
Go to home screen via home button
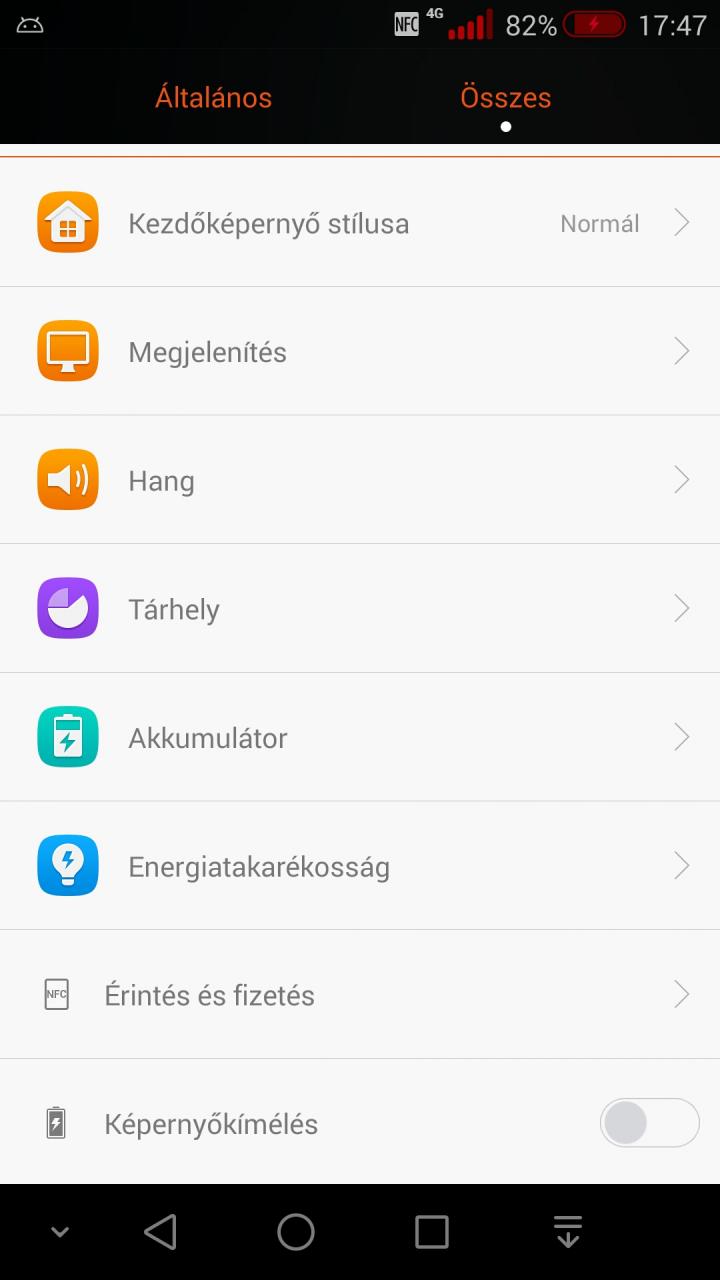coord(296,1232)
